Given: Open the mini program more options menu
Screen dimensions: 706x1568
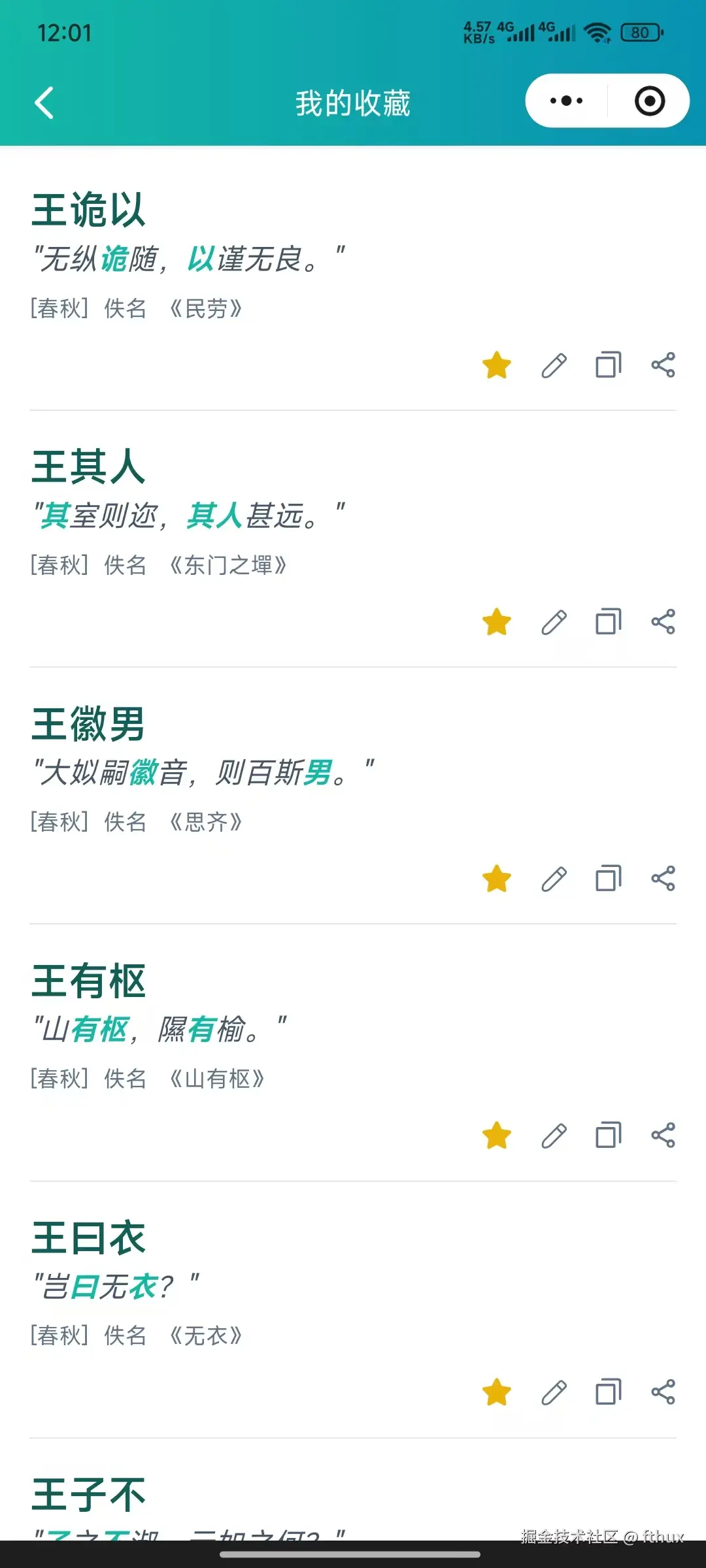Looking at the screenshot, I should (x=566, y=101).
